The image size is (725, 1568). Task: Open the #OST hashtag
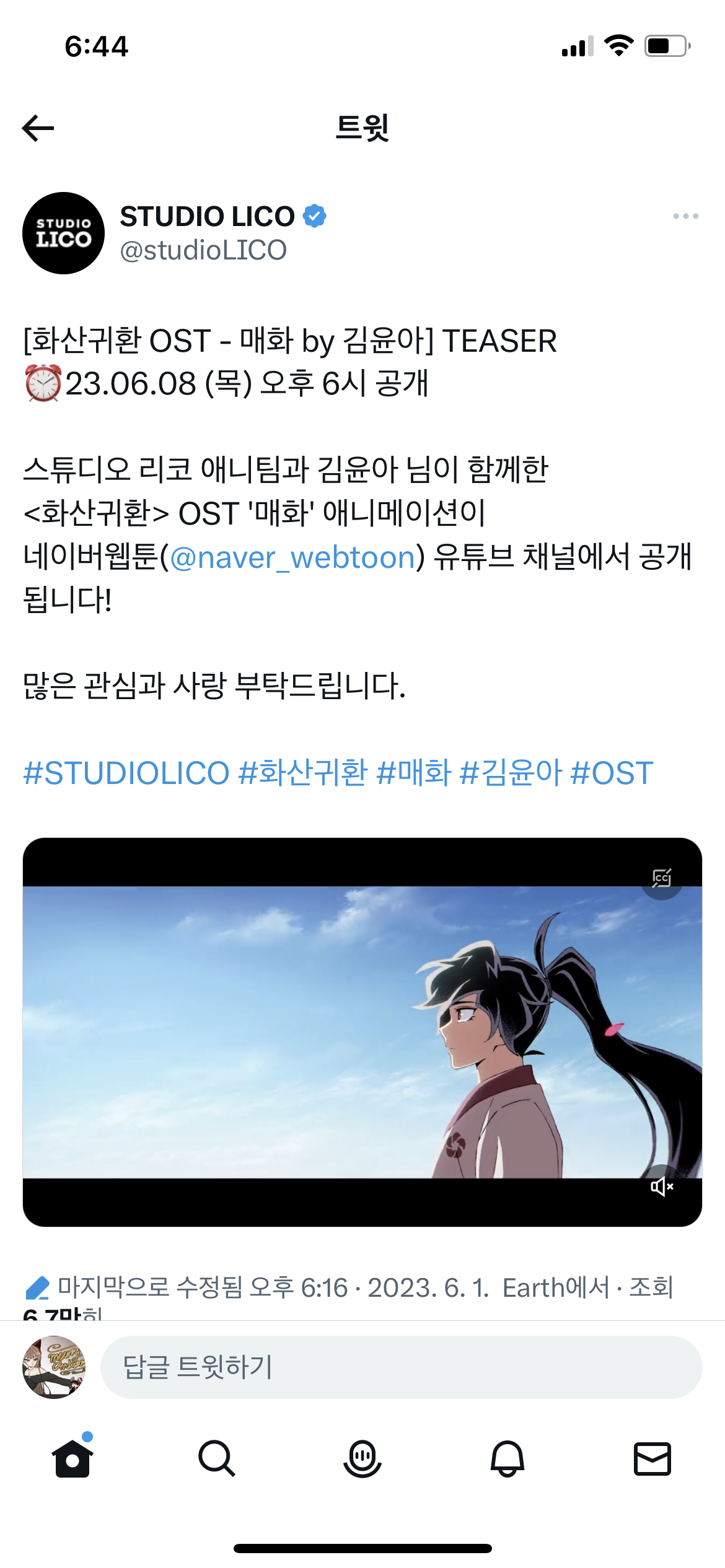point(612,773)
